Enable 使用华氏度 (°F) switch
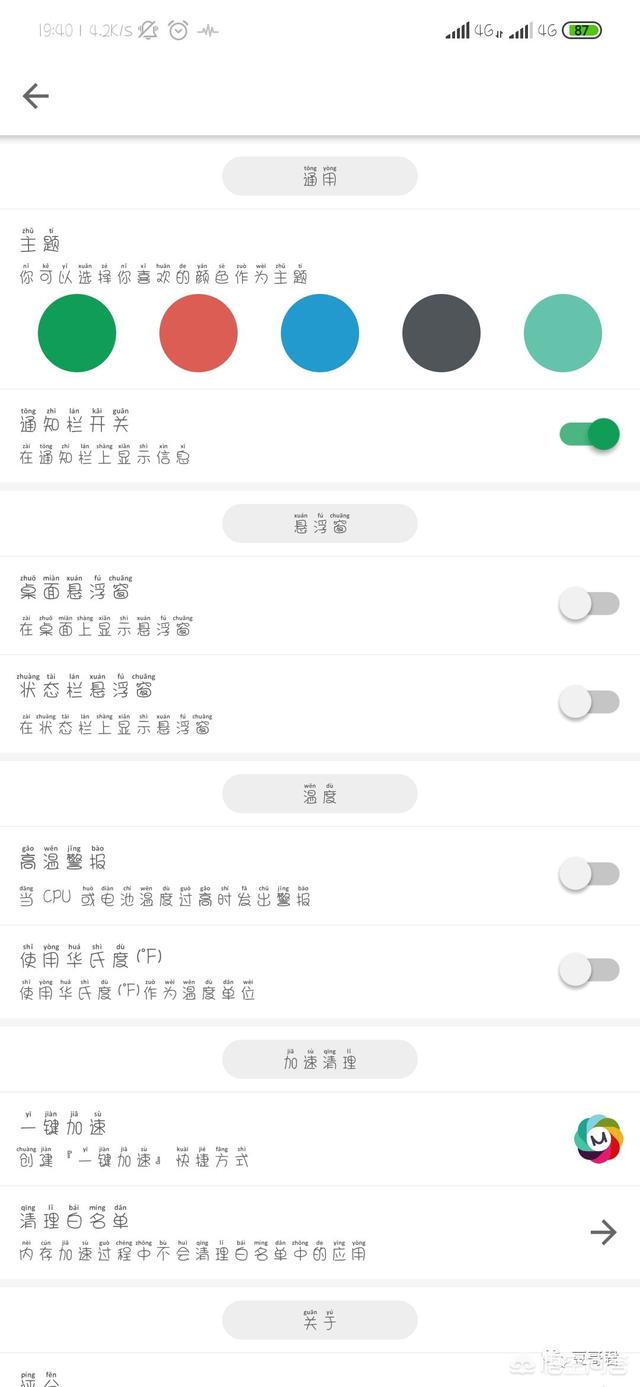The height and width of the screenshot is (1387, 640). pos(589,969)
